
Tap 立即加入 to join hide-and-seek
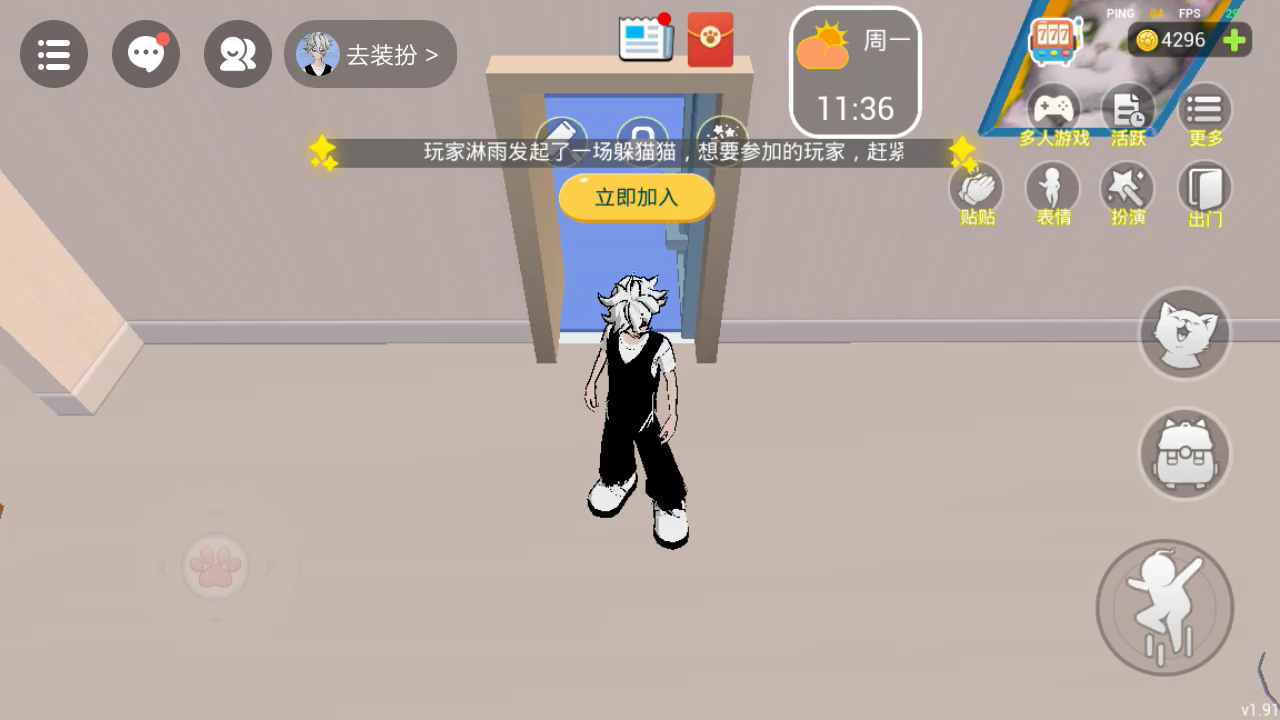(637, 198)
